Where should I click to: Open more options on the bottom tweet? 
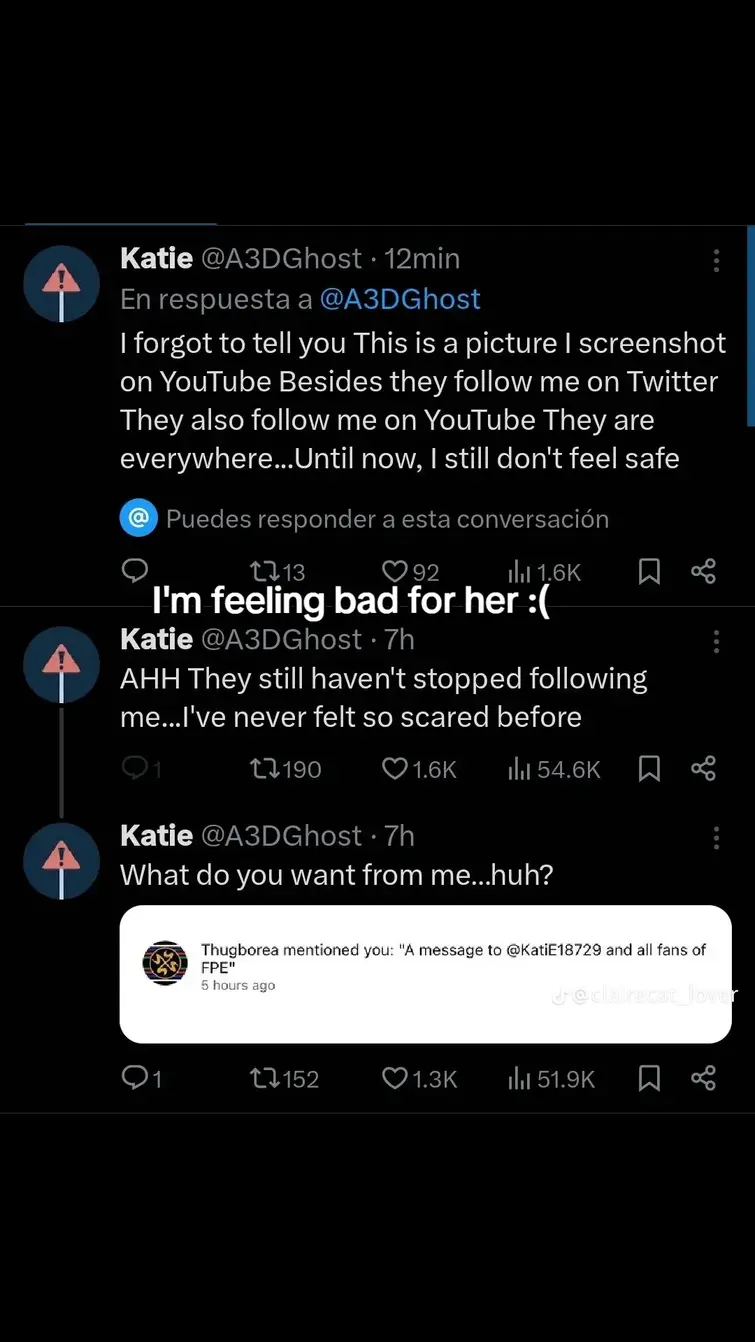[716, 837]
